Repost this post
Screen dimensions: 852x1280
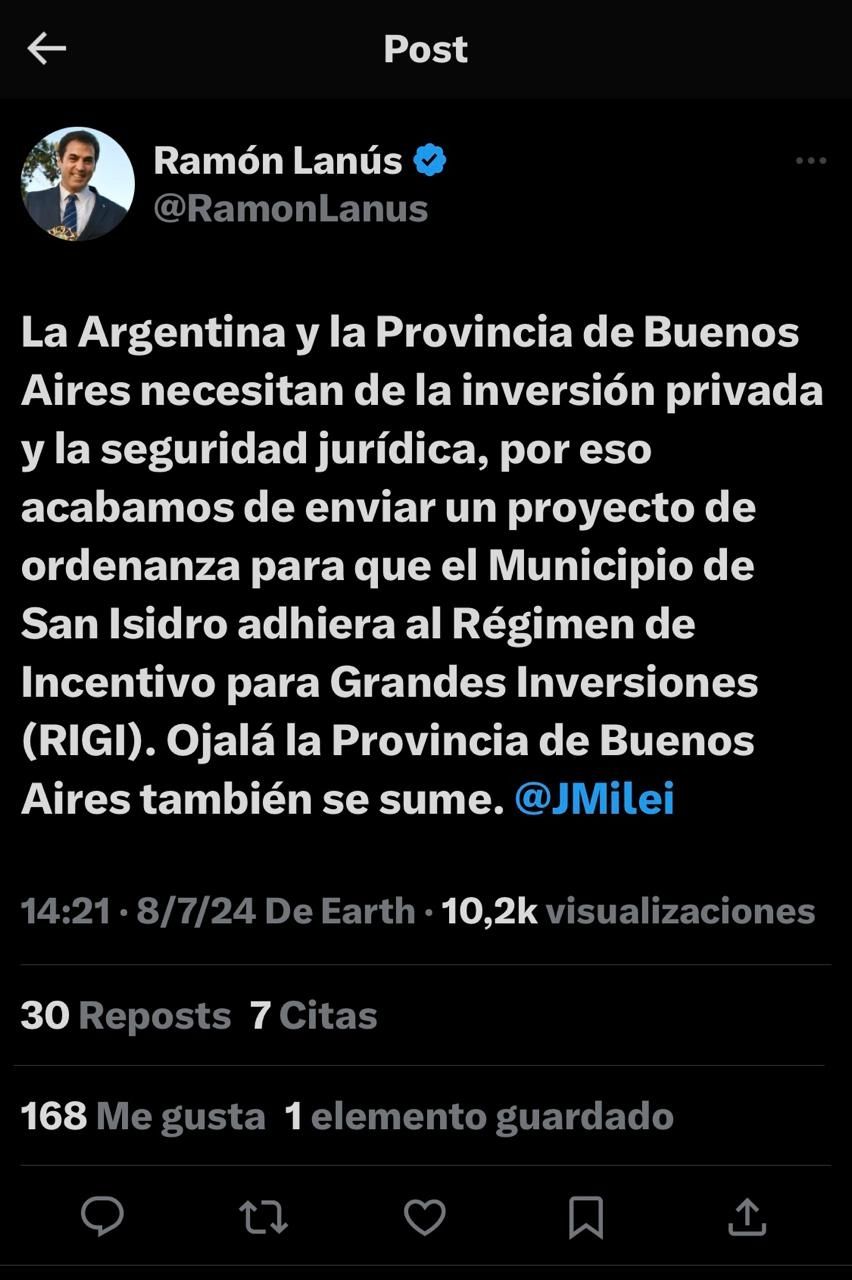[264, 1217]
